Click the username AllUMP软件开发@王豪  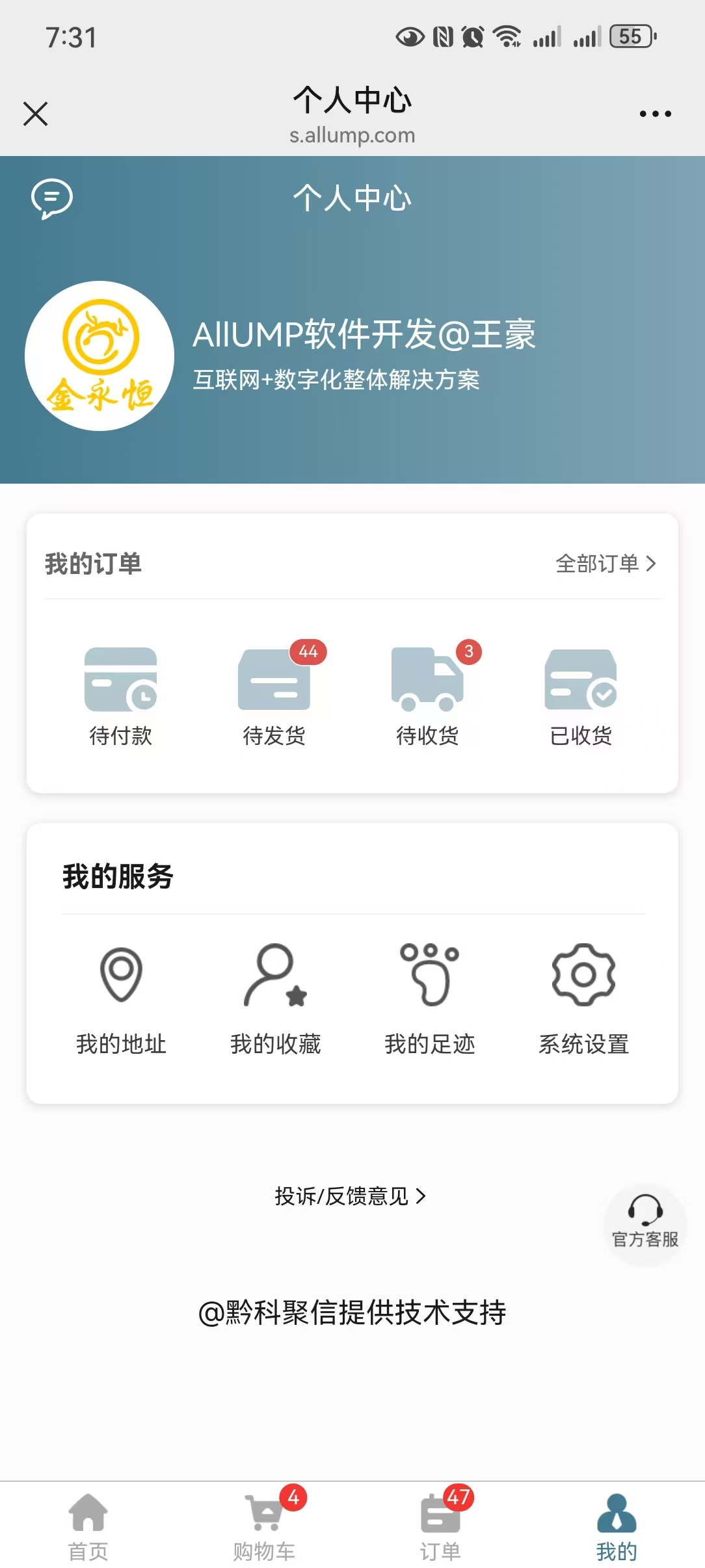point(364,335)
